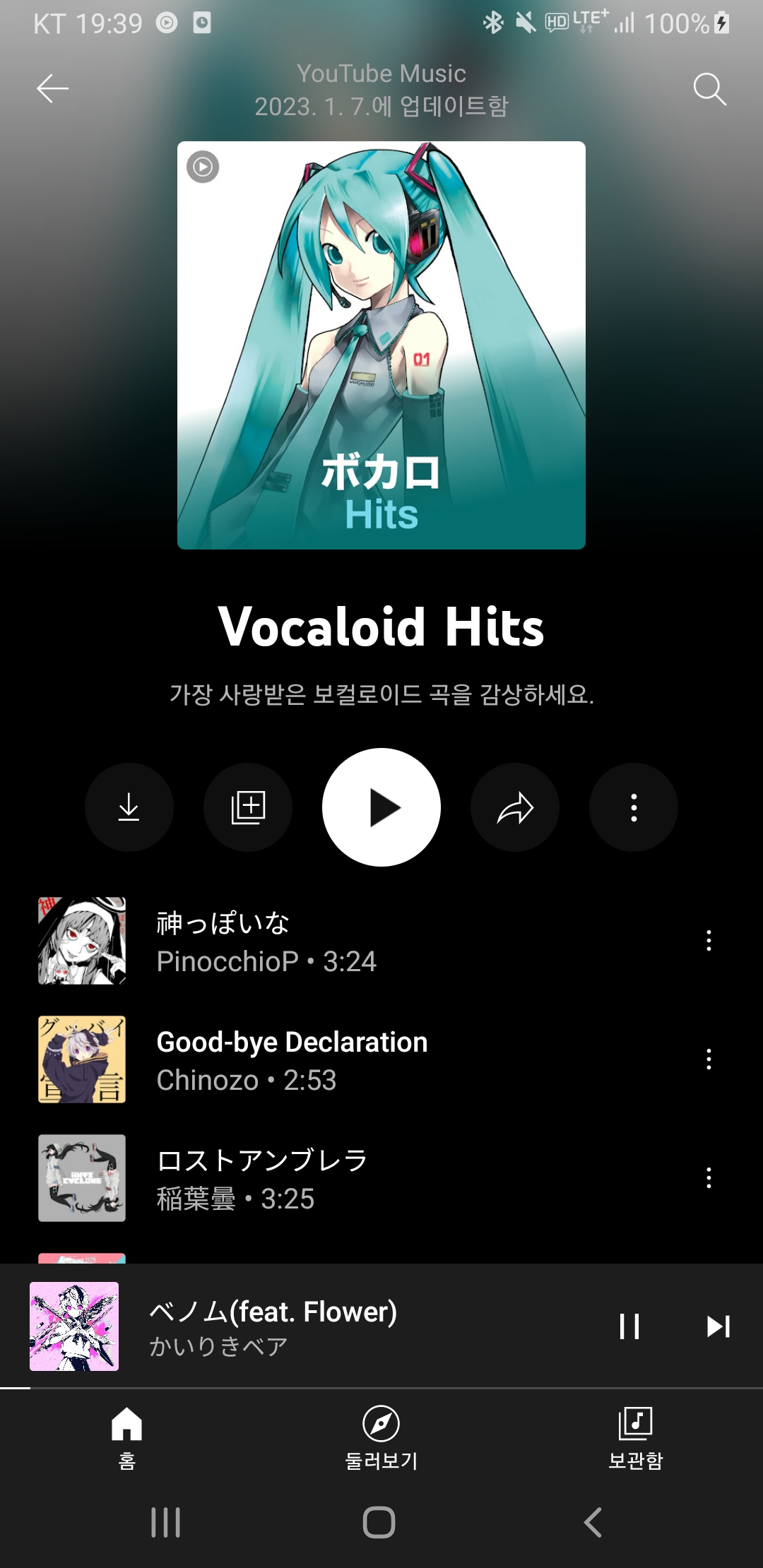
Task: Open options for ロストアンブレラ track
Action: click(709, 1178)
